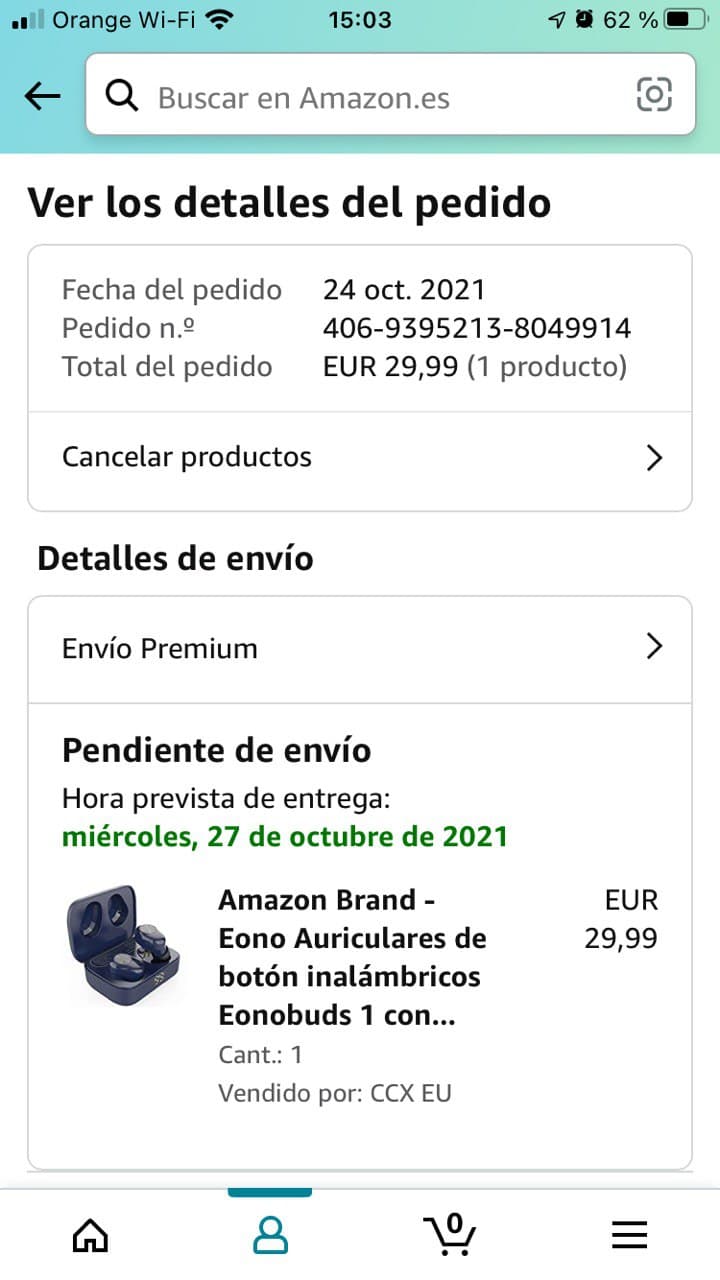Switch to the Home tab
The width and height of the screenshot is (720, 1280).
click(91, 1235)
